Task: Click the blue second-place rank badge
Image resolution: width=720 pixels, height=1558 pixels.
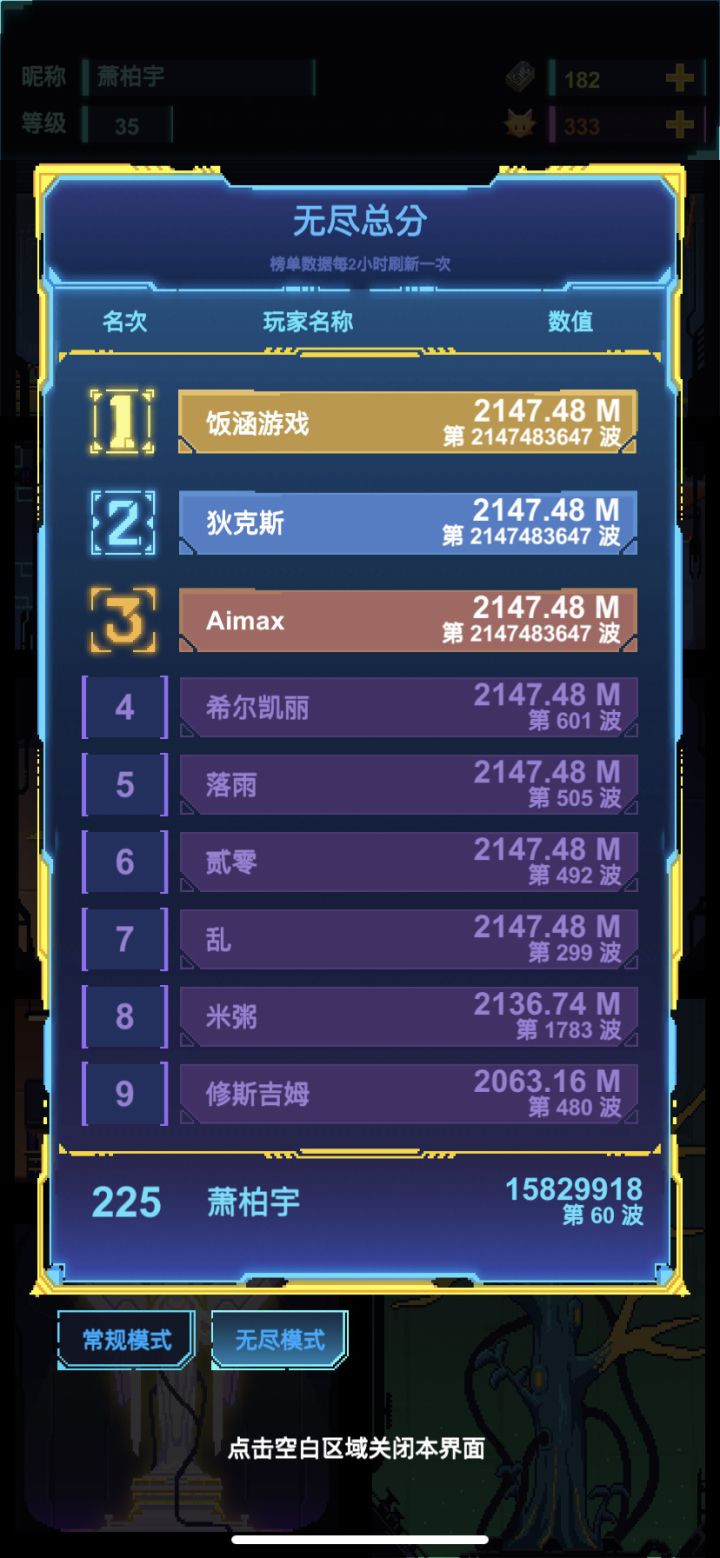Action: click(x=123, y=523)
